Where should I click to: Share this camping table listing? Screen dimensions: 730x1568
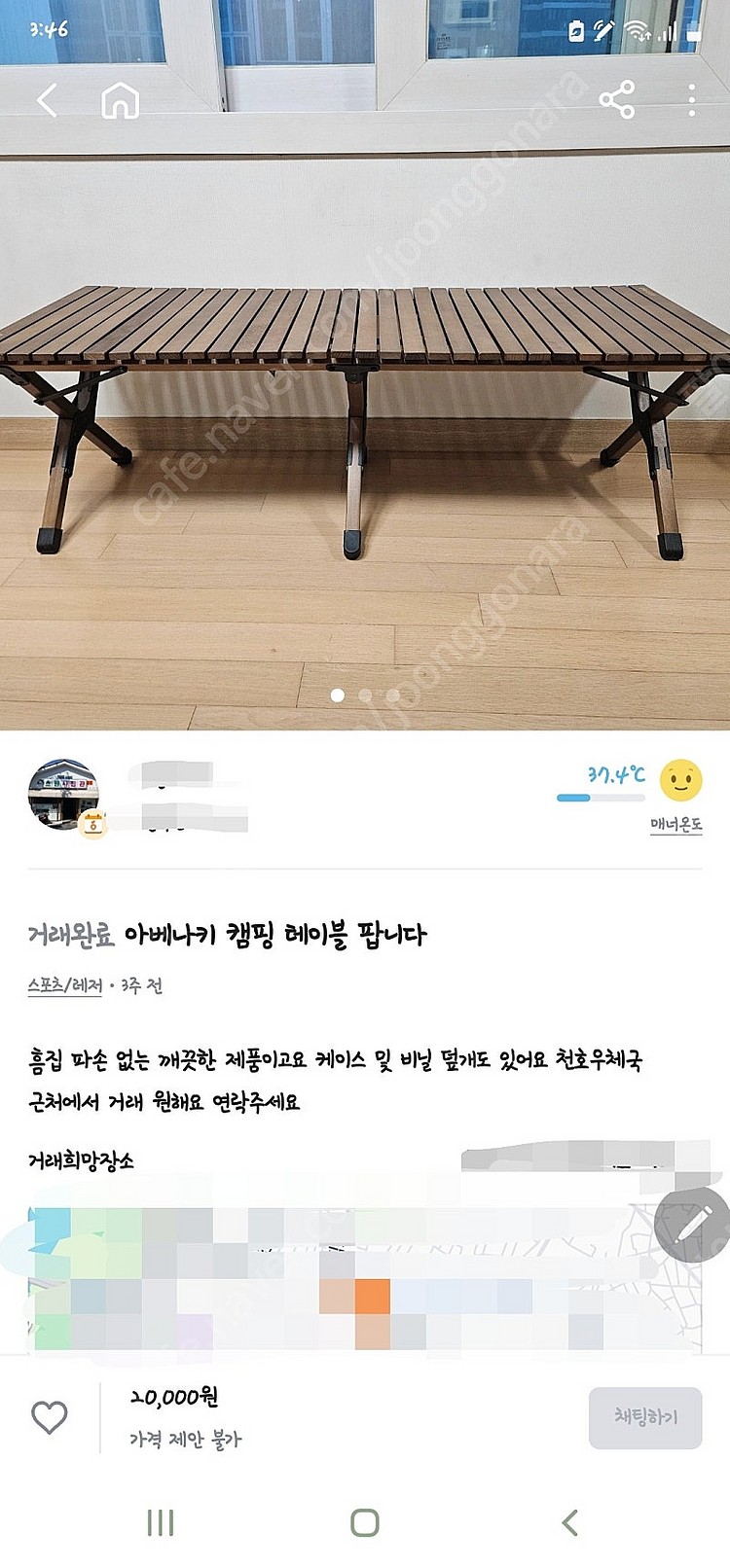point(617,100)
